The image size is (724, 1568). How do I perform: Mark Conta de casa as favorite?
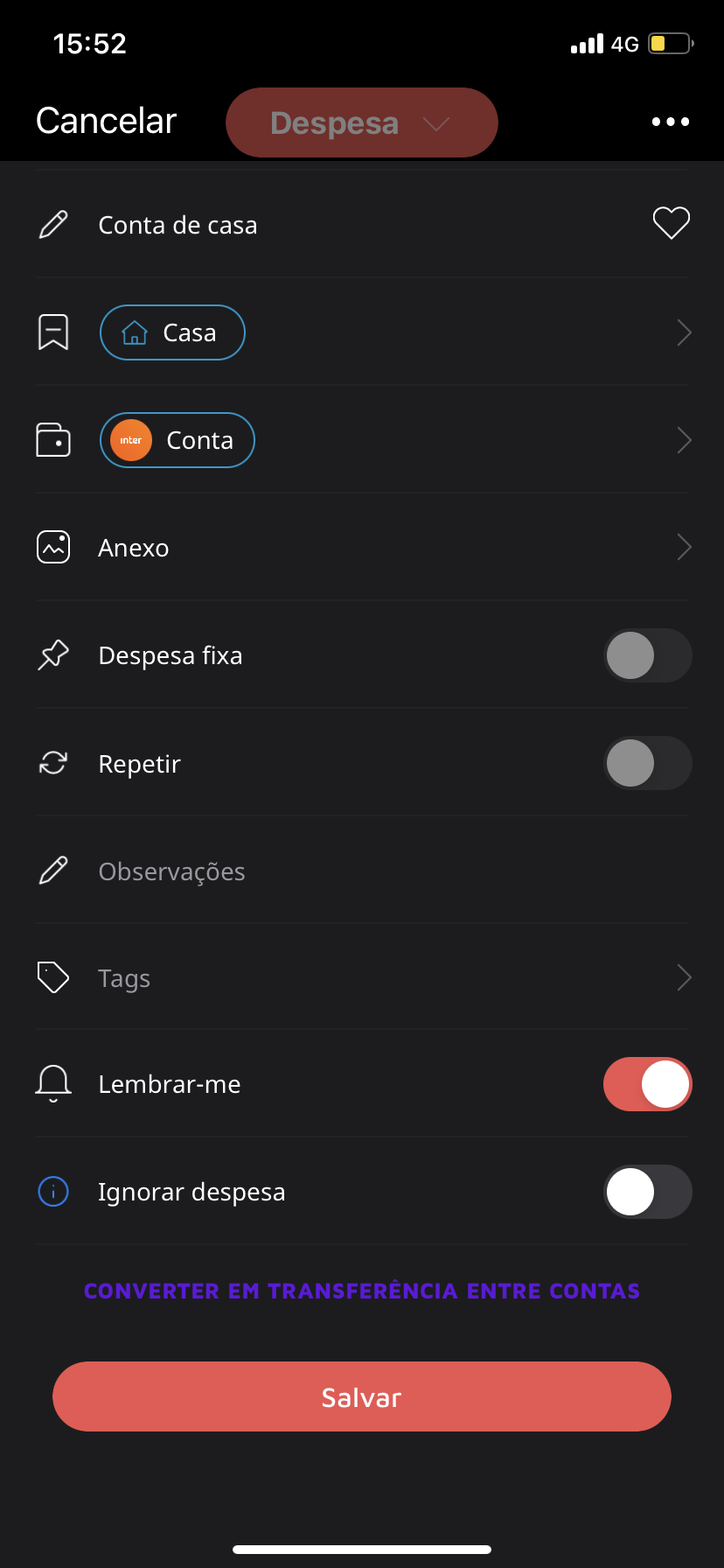click(x=671, y=224)
